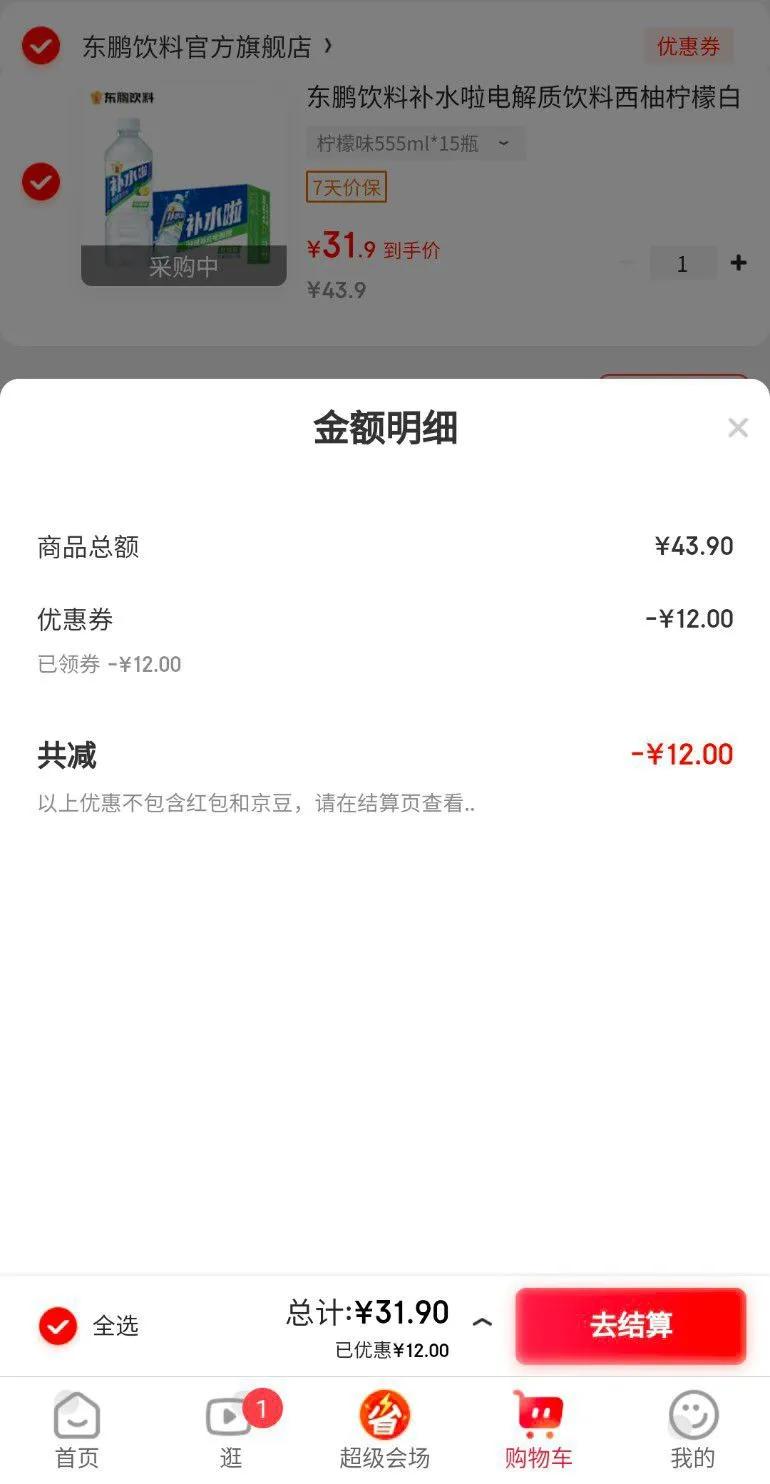Screen dimensions: 770x1484
Task: Toggle the 全选 select-all checkbox
Action: 58,1326
